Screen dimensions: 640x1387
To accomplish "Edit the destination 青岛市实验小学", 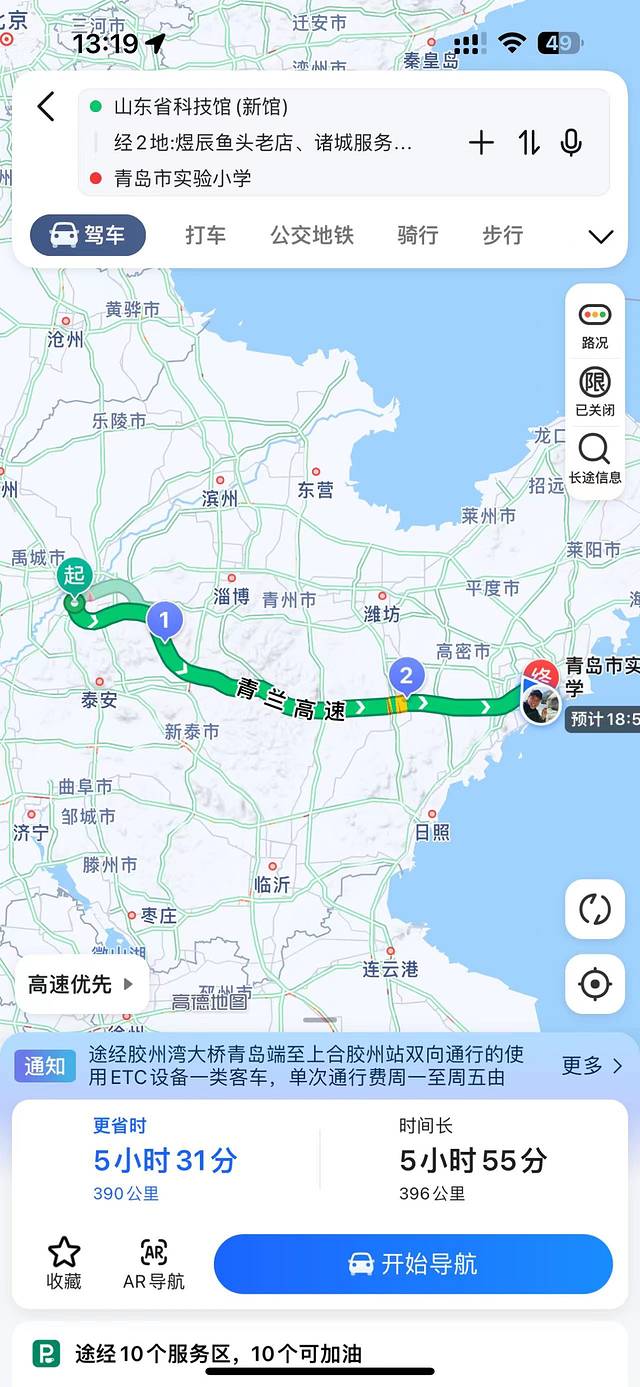I will point(182,179).
